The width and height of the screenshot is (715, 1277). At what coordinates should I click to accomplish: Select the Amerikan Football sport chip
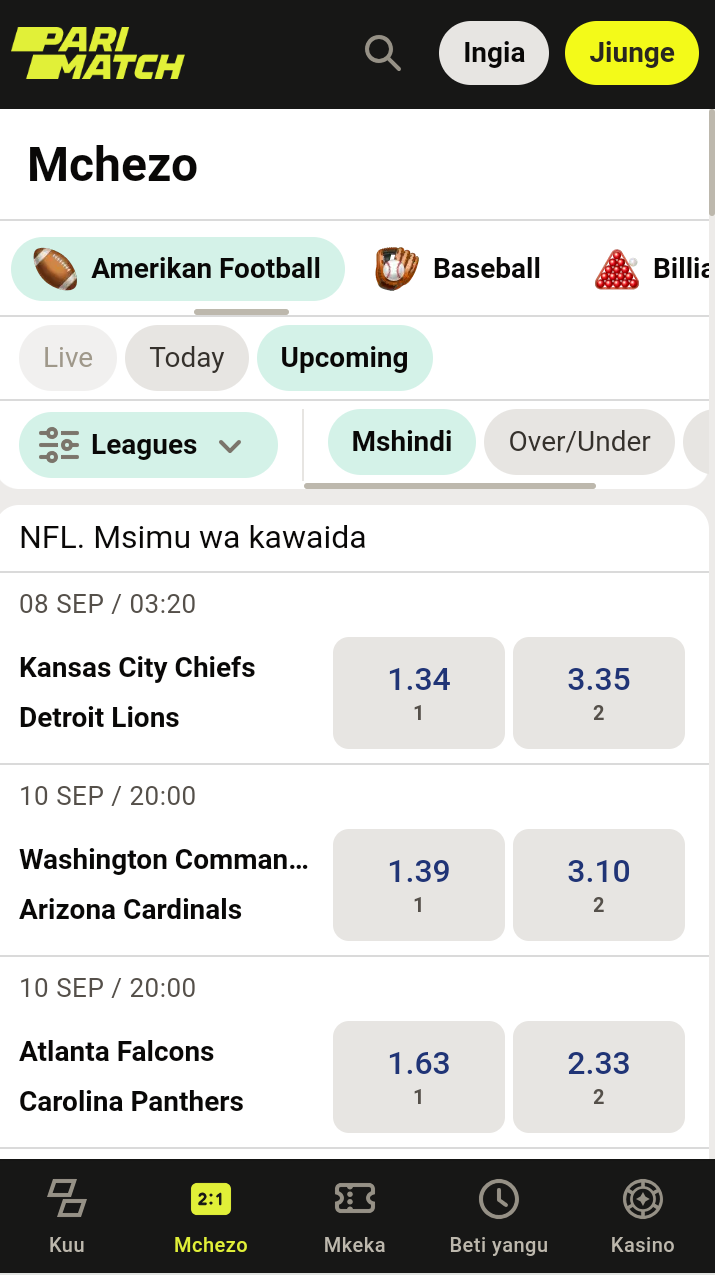[x=178, y=269]
